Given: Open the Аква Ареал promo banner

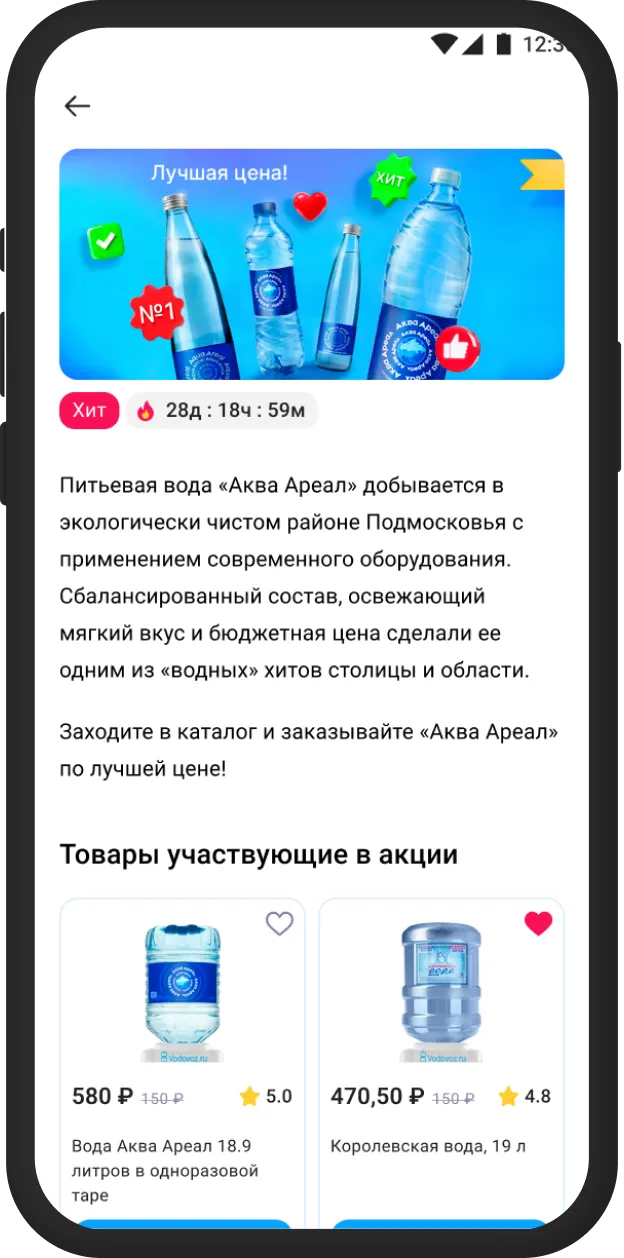Looking at the screenshot, I should (x=311, y=264).
